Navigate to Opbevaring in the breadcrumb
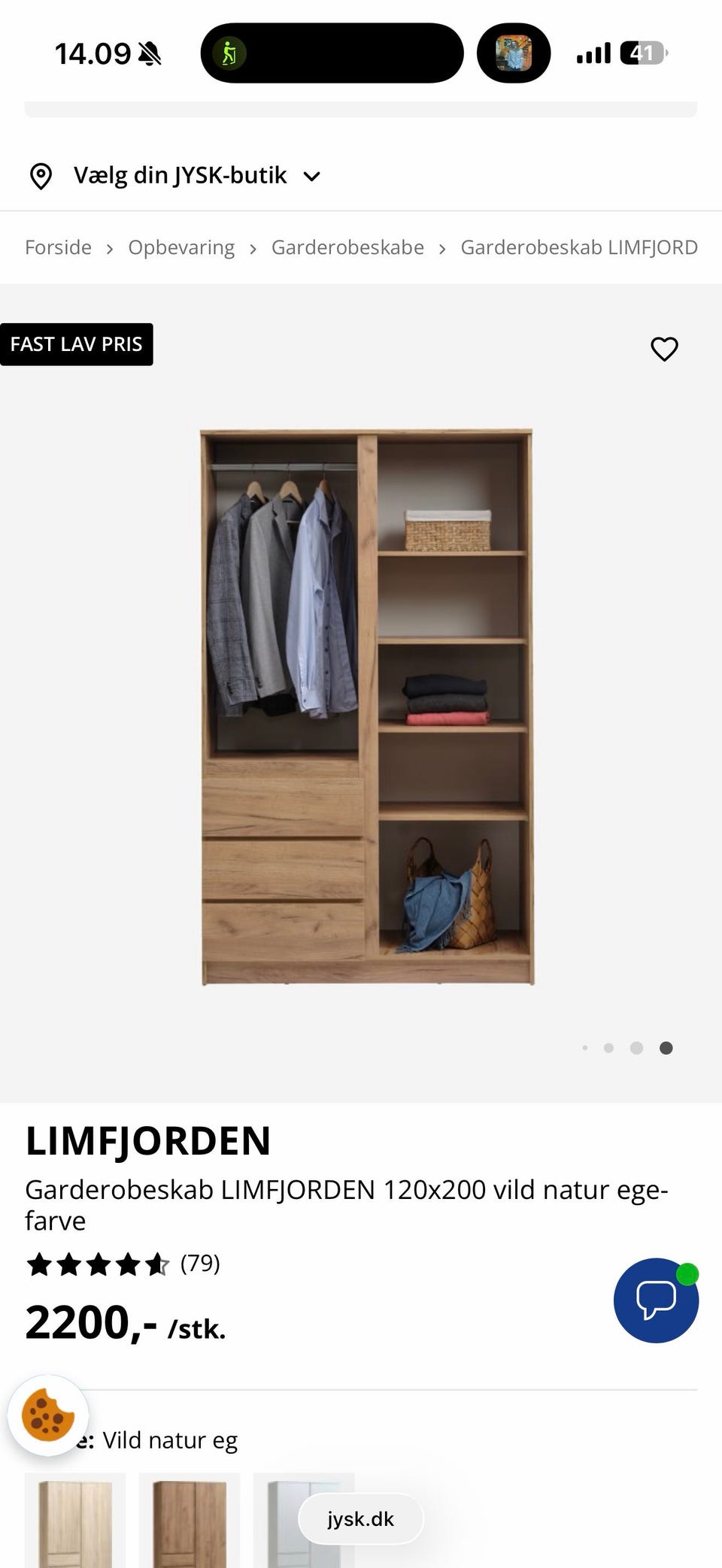The image size is (722, 1568). point(181,247)
